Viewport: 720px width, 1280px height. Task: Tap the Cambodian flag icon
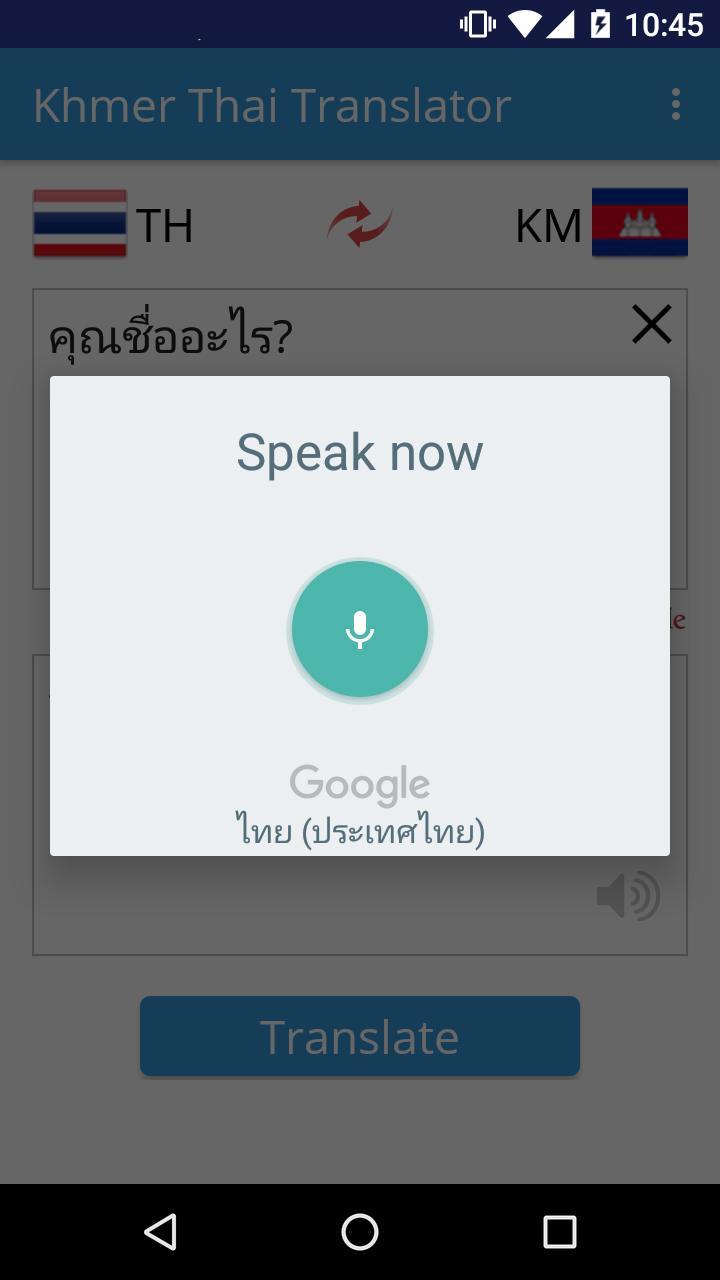(640, 225)
